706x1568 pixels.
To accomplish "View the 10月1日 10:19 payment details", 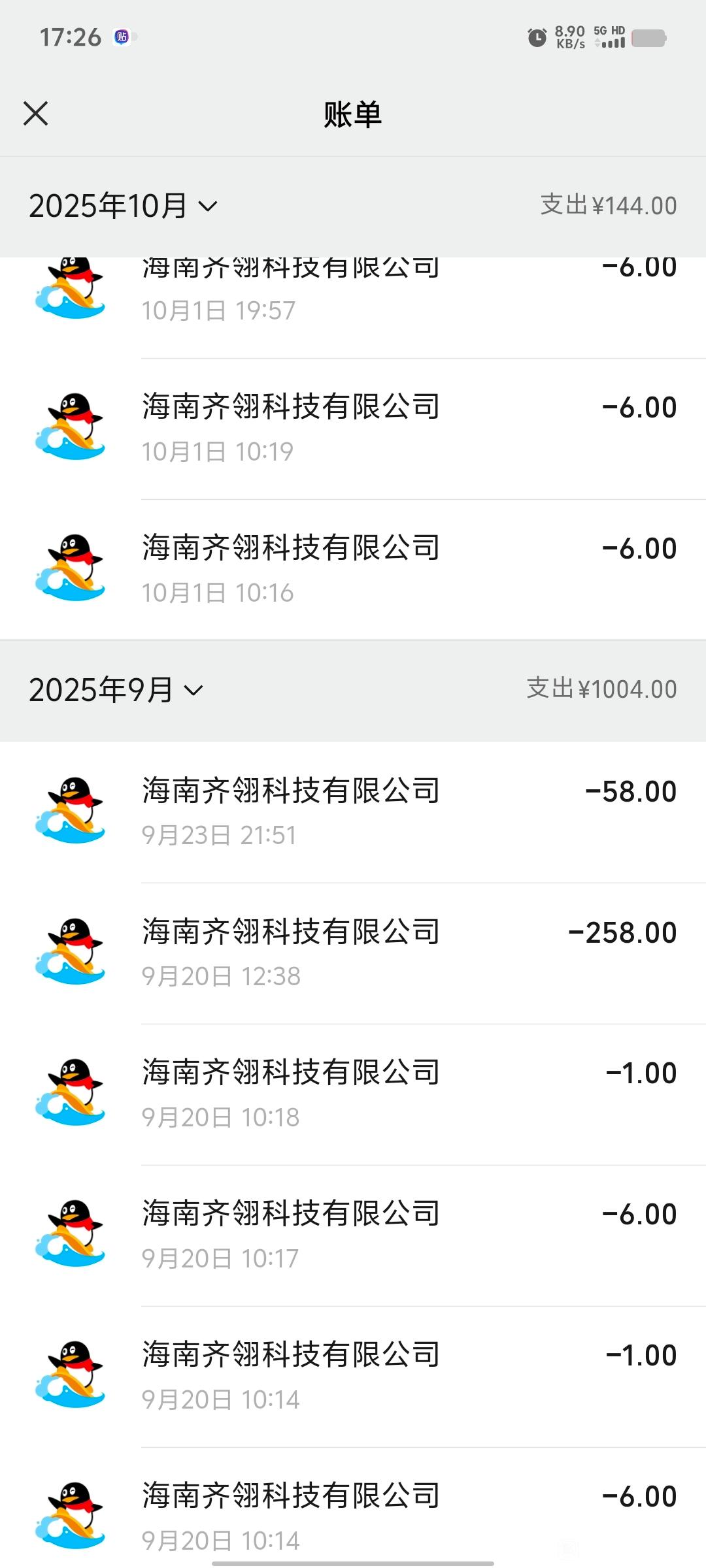I will tap(353, 428).
